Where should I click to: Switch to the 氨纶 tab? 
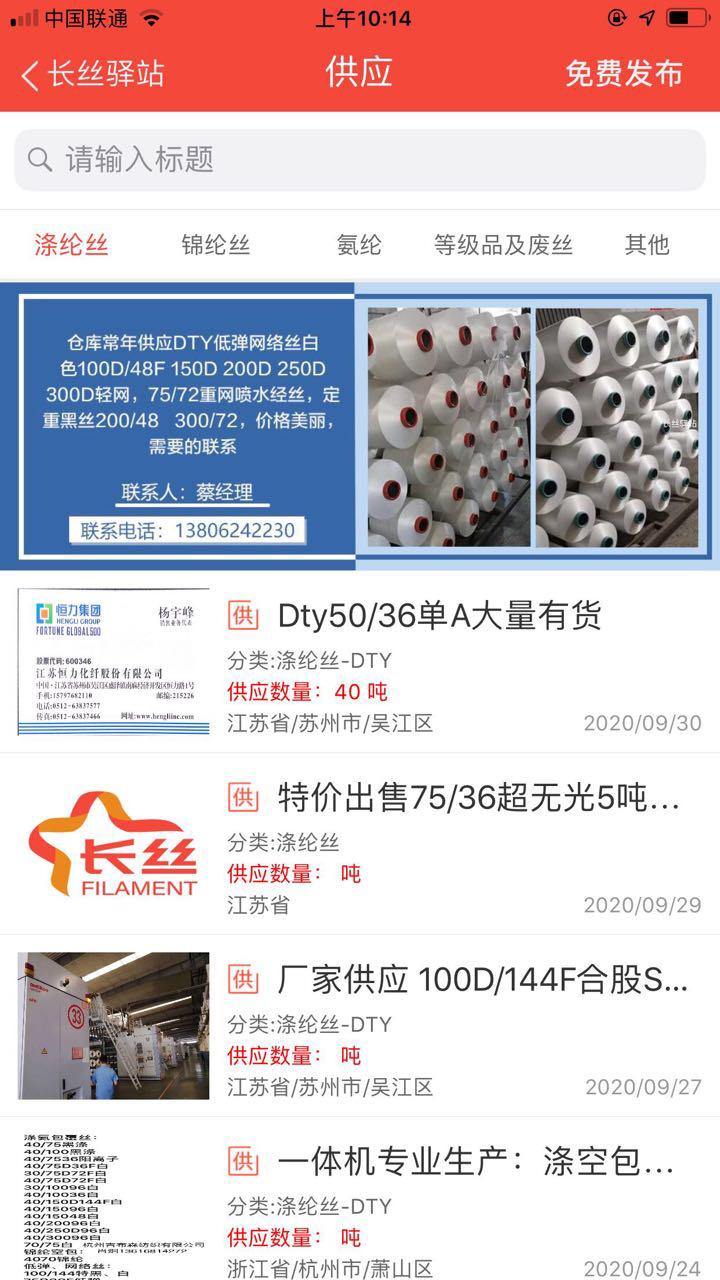click(x=359, y=245)
